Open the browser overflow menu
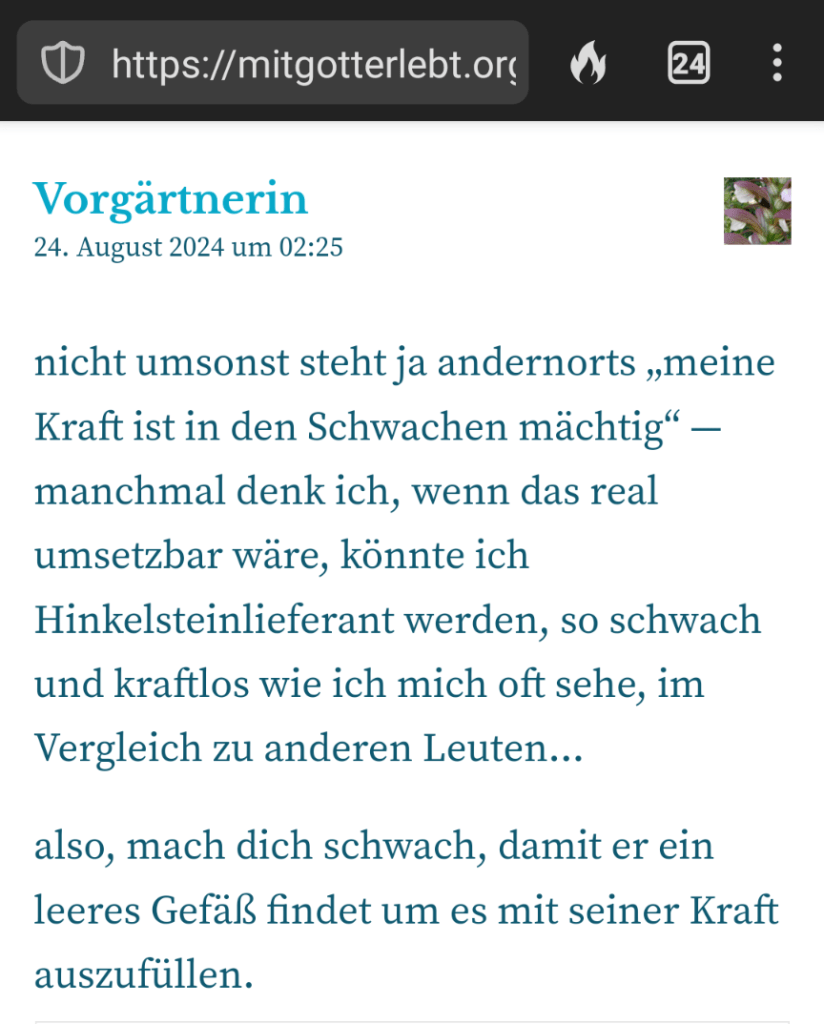Screen dimensions: 824x1024 (777, 65)
